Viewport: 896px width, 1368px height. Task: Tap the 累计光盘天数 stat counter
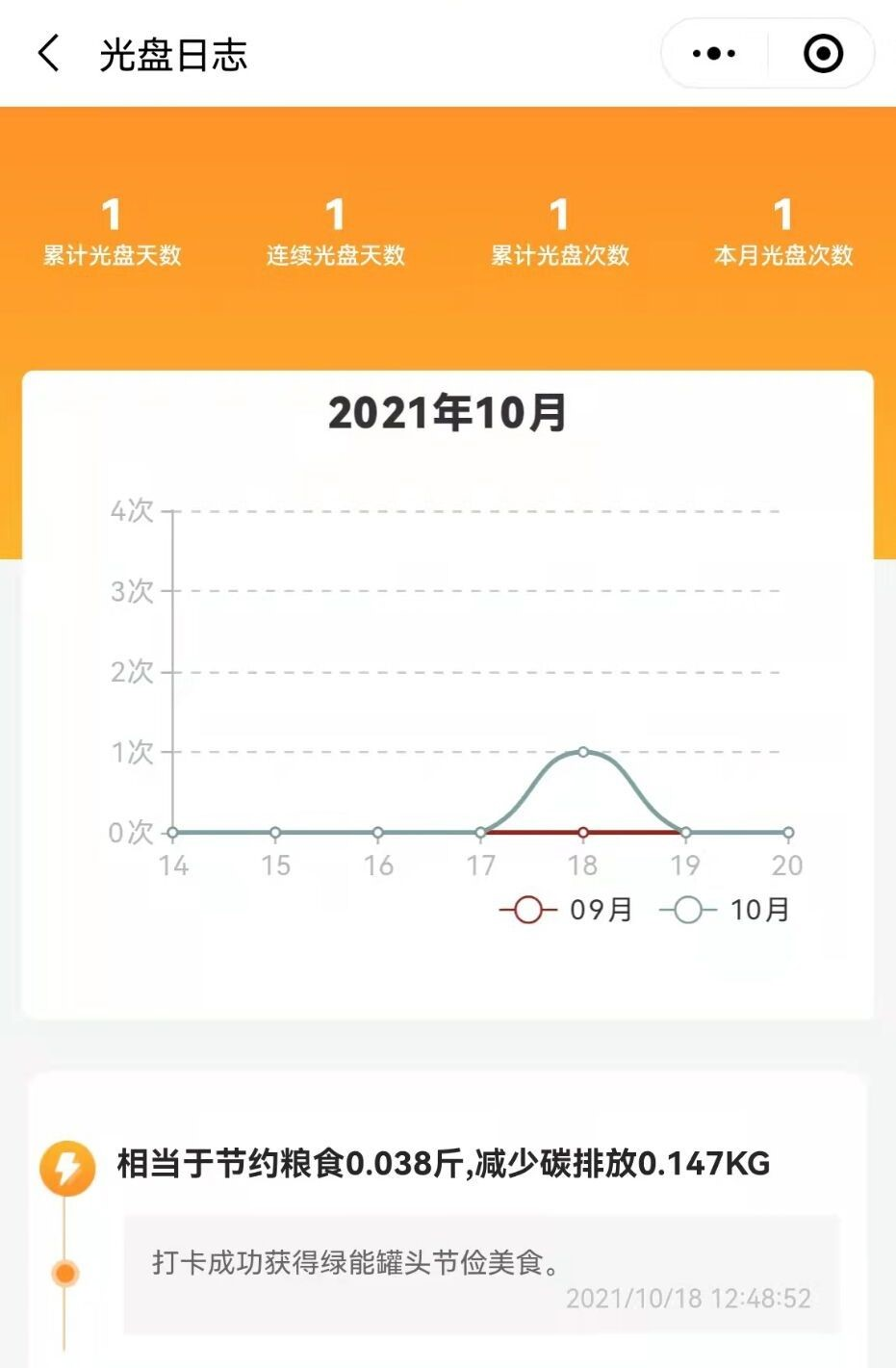[x=112, y=231]
